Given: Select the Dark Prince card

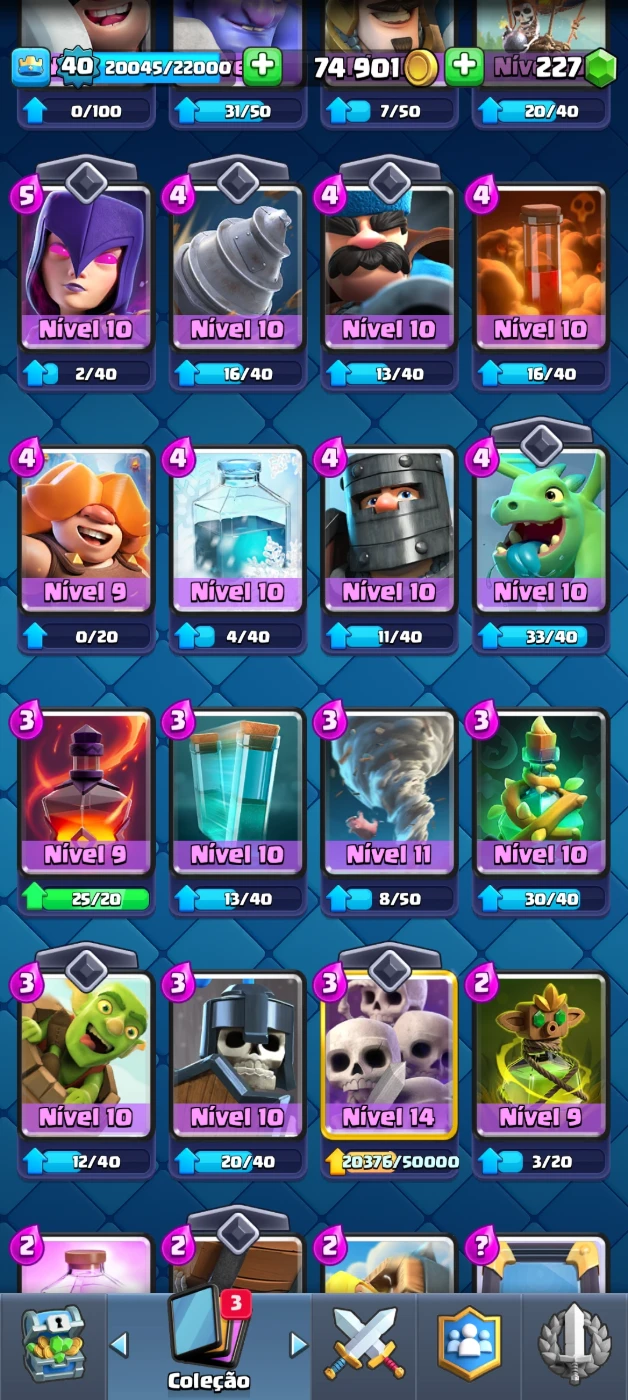Looking at the screenshot, I should [x=389, y=530].
